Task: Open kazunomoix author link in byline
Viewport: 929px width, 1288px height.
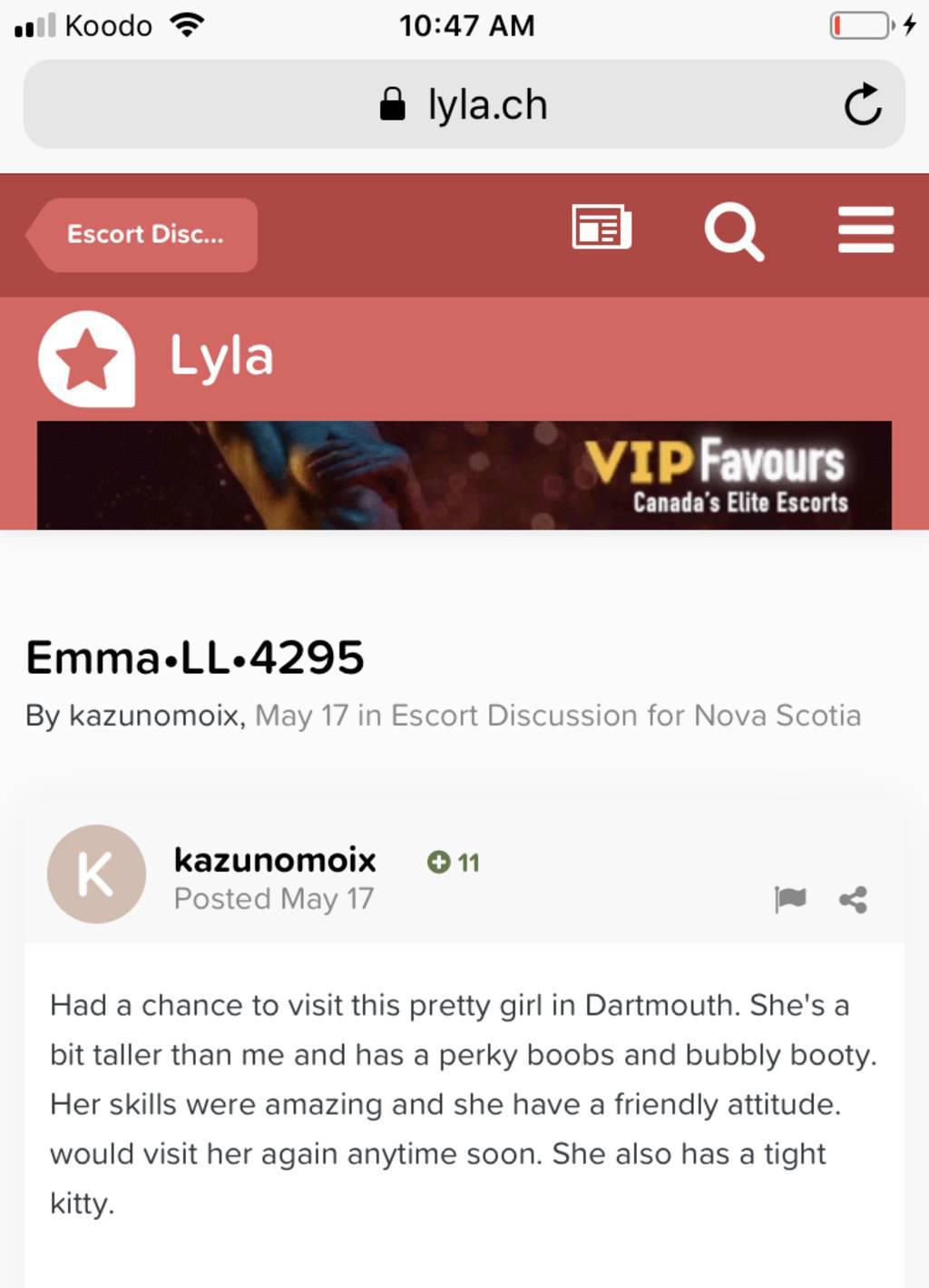Action: tap(153, 716)
